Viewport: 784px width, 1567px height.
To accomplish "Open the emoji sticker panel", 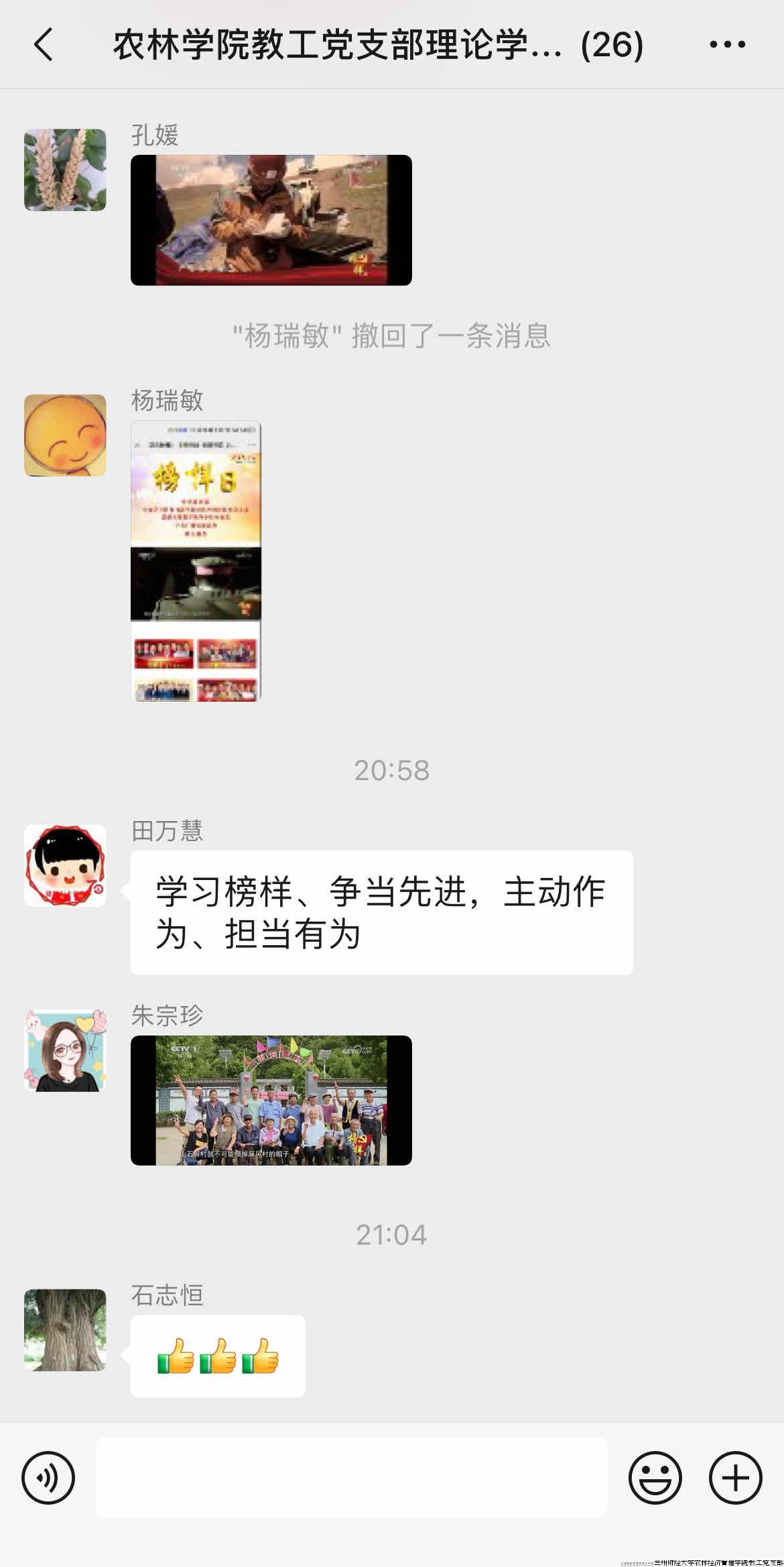I will (x=655, y=1477).
